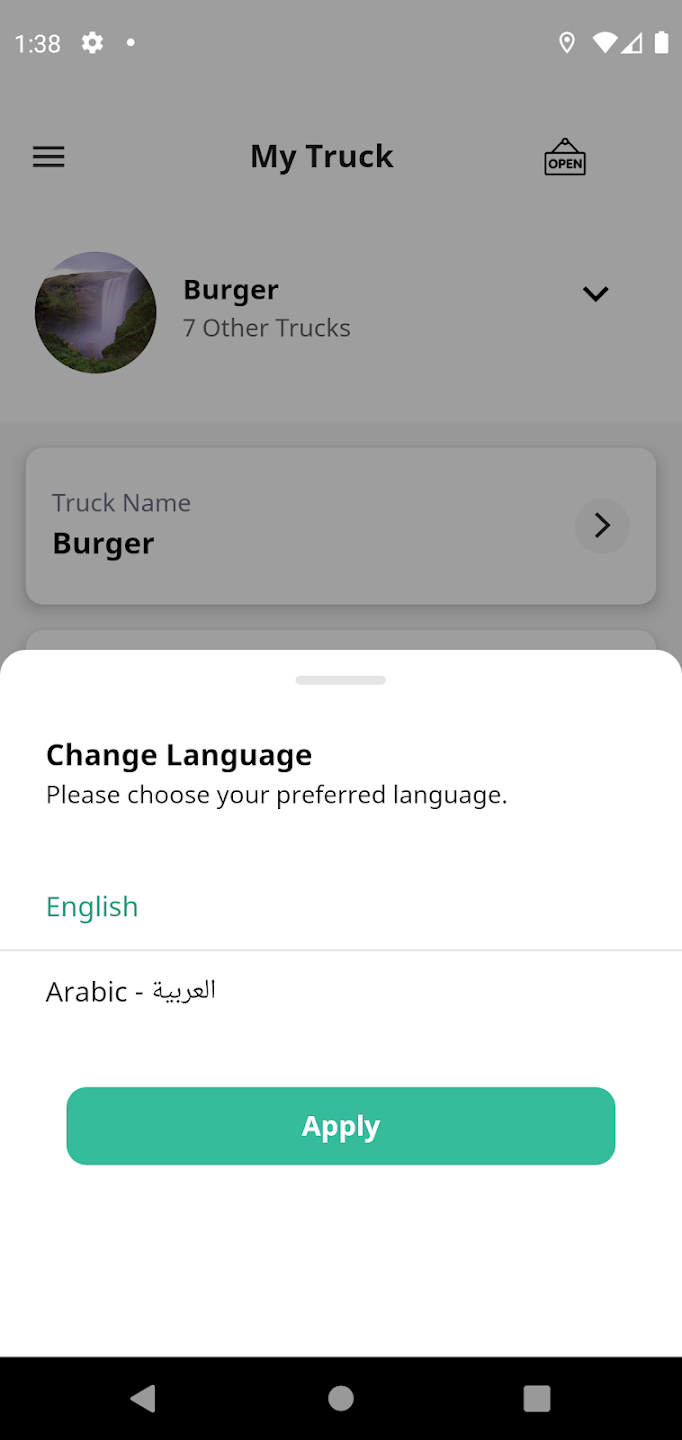Choose the Arabic language option
Image resolution: width=682 pixels, height=1440 pixels.
coord(340,992)
